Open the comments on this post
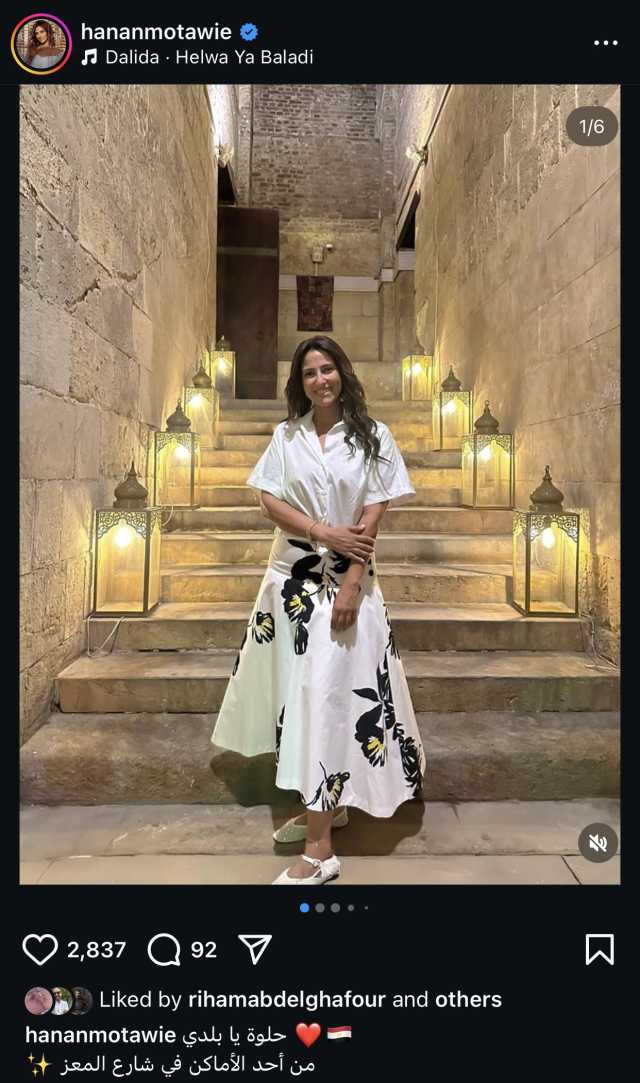640x1083 pixels. [164, 949]
